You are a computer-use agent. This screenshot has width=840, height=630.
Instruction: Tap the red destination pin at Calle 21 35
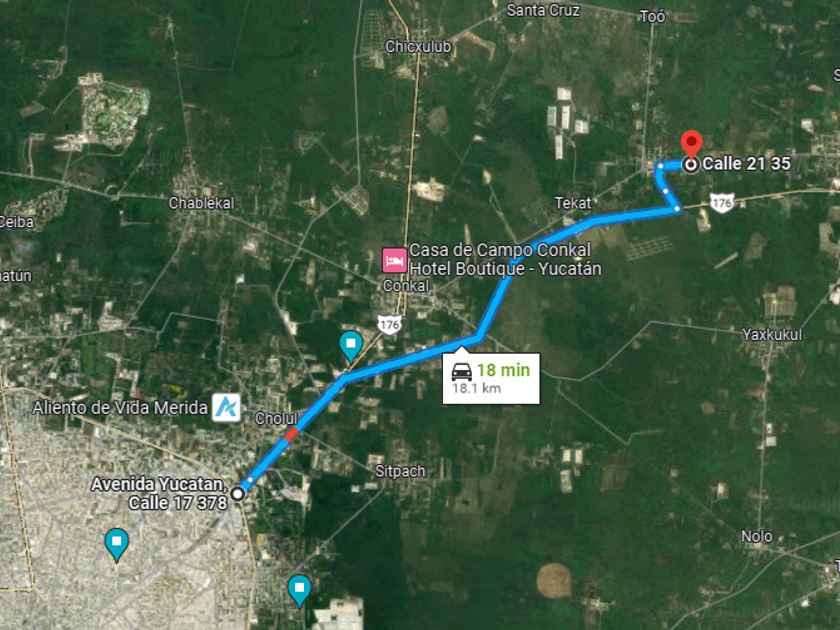(691, 144)
